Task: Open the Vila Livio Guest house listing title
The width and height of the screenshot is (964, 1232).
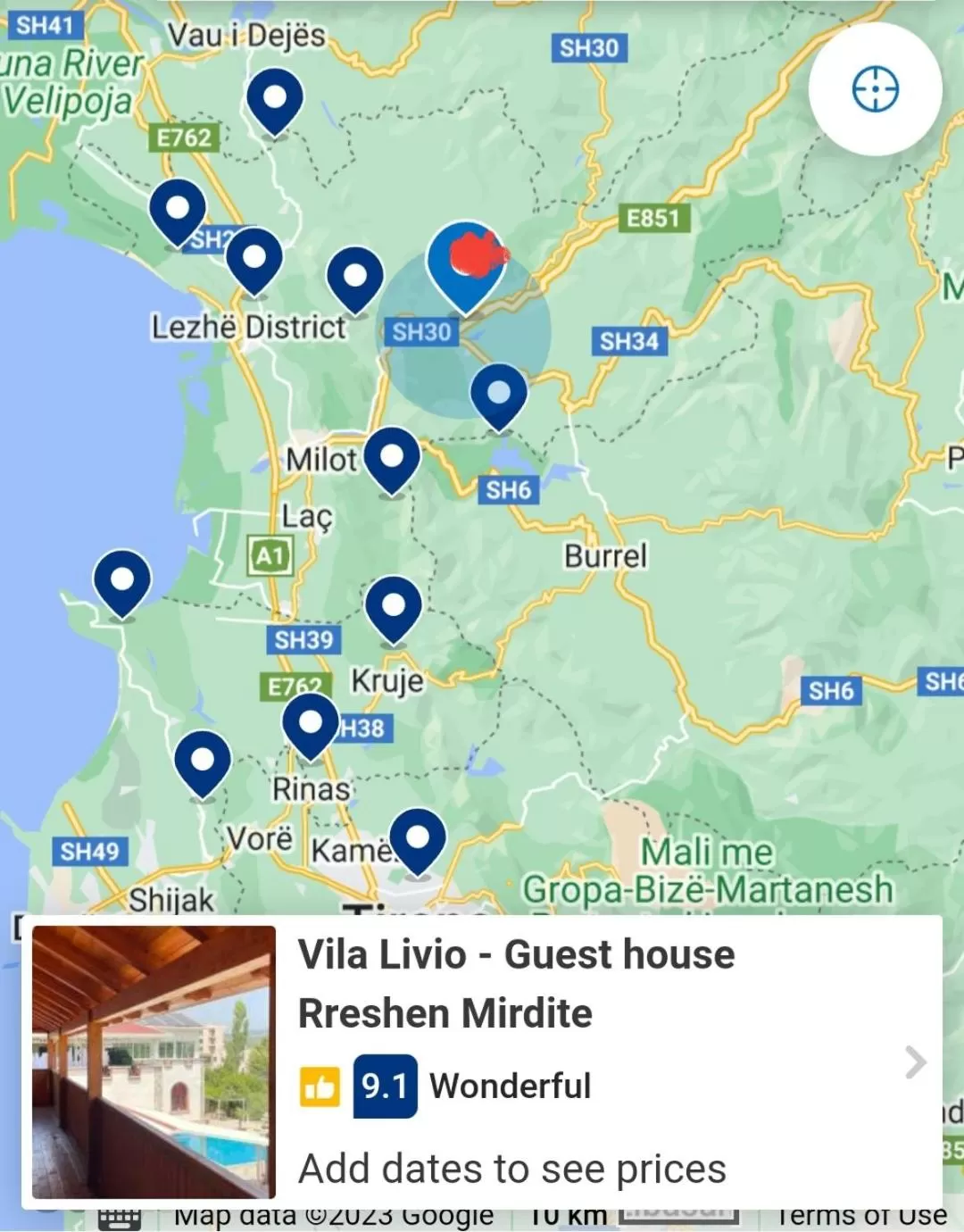Action: [518, 982]
